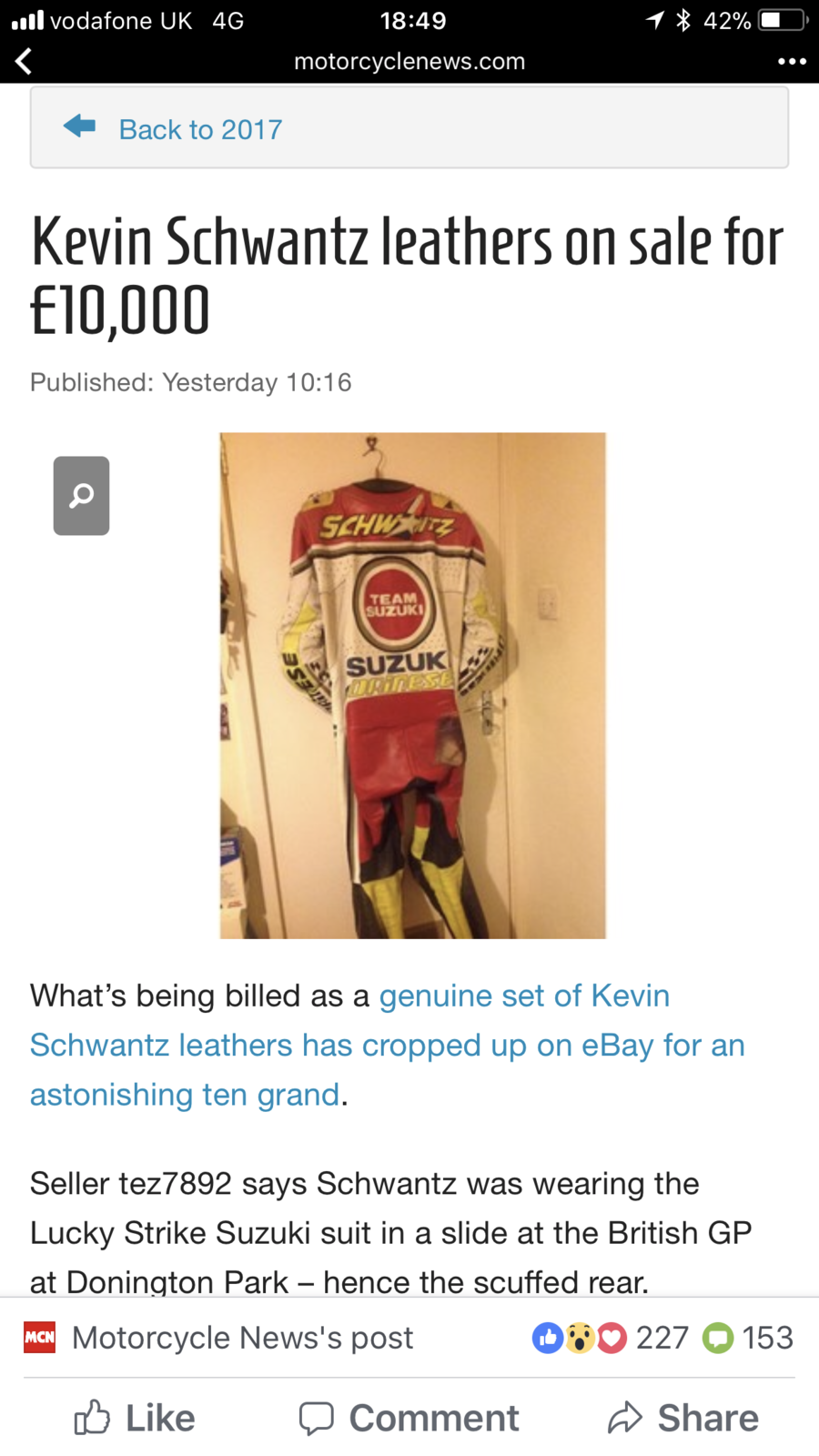The image size is (819, 1456).
Task: Tap the Back to 2017 link
Action: tap(199, 129)
